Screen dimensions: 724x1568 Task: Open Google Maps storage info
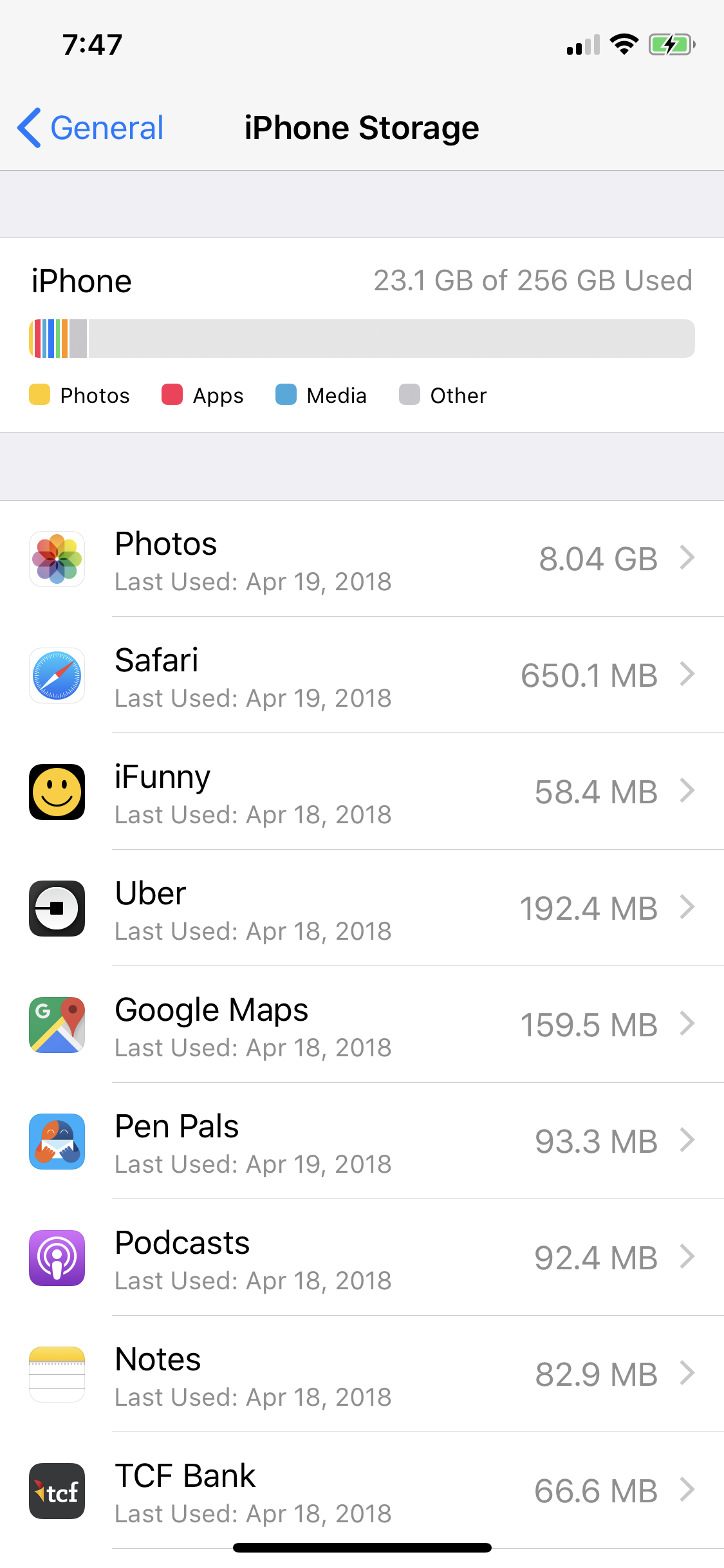(362, 1025)
